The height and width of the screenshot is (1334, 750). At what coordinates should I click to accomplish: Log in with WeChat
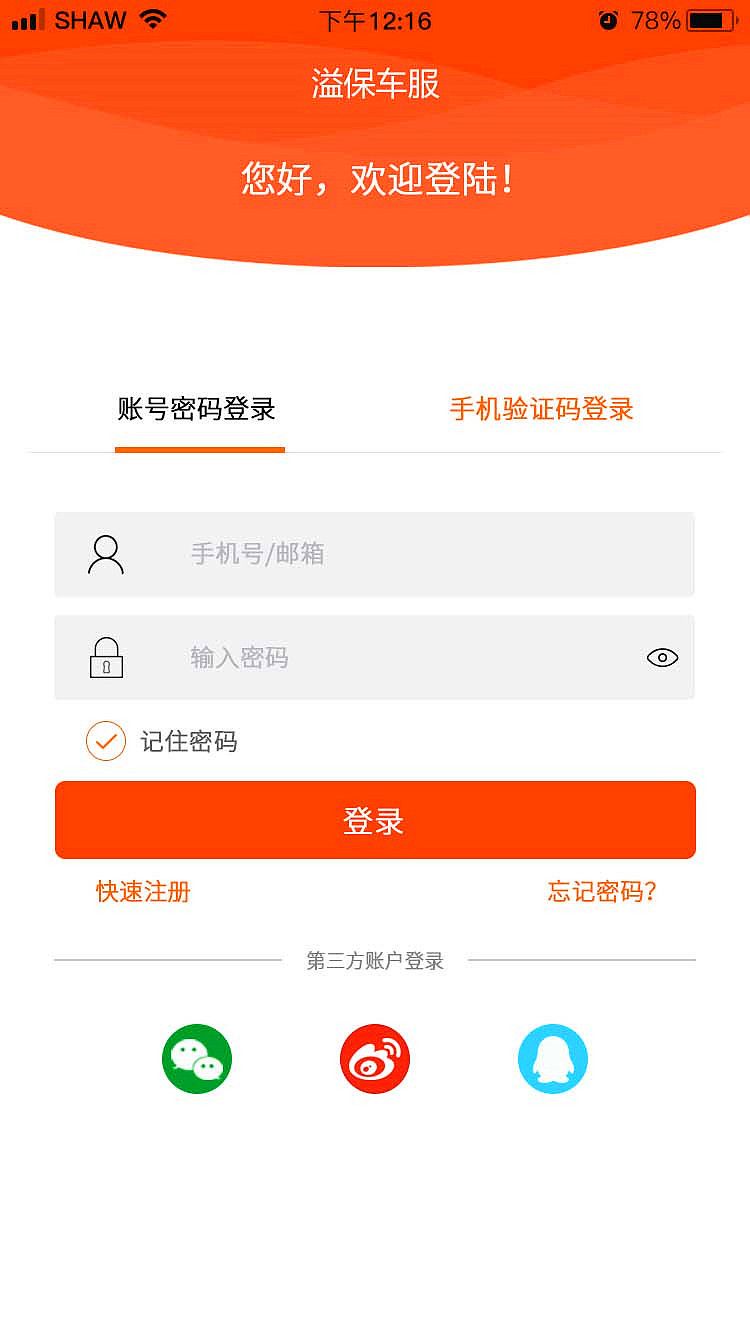tap(196, 1058)
